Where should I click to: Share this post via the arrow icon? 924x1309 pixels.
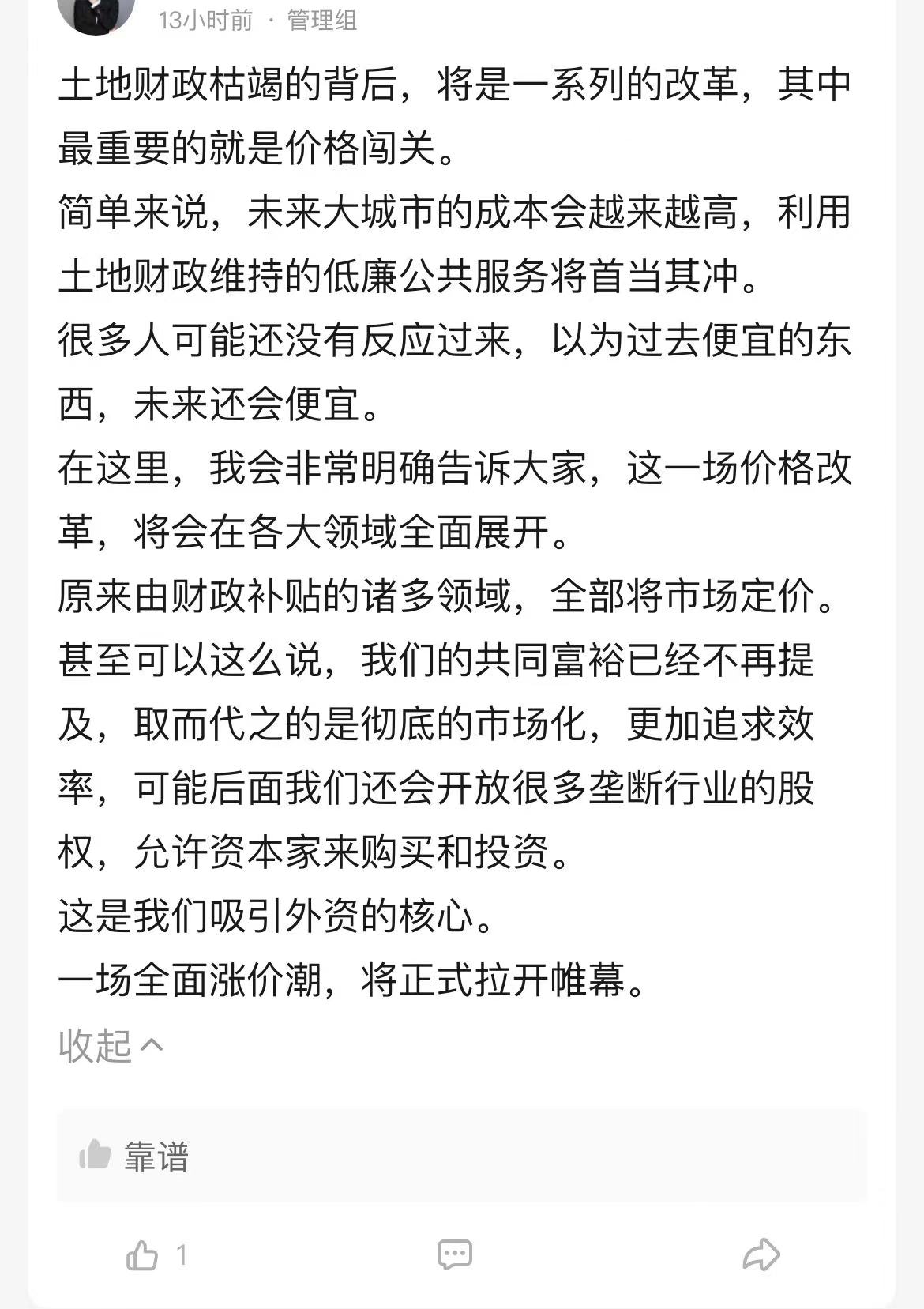[761, 1254]
